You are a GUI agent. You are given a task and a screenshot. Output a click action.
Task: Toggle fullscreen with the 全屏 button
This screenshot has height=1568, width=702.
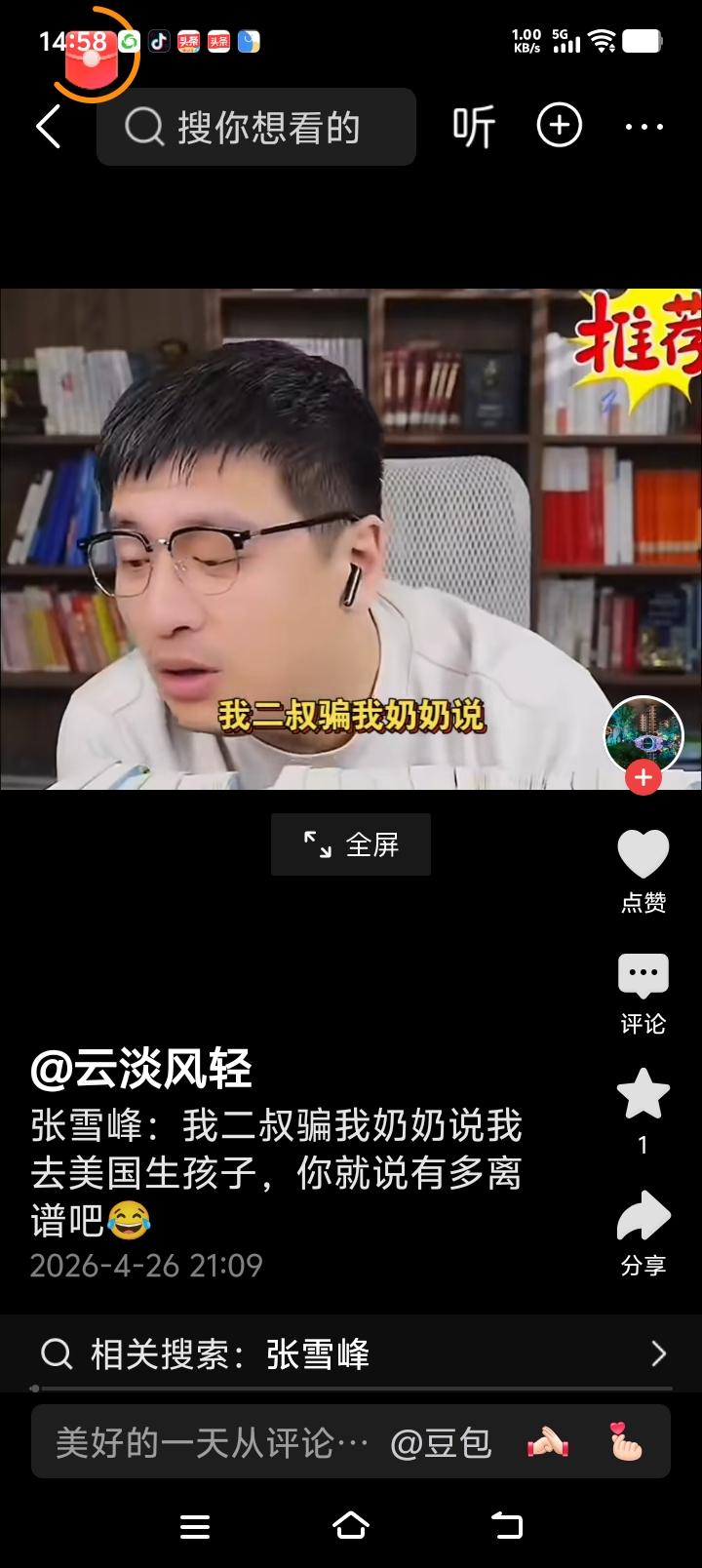tap(350, 844)
